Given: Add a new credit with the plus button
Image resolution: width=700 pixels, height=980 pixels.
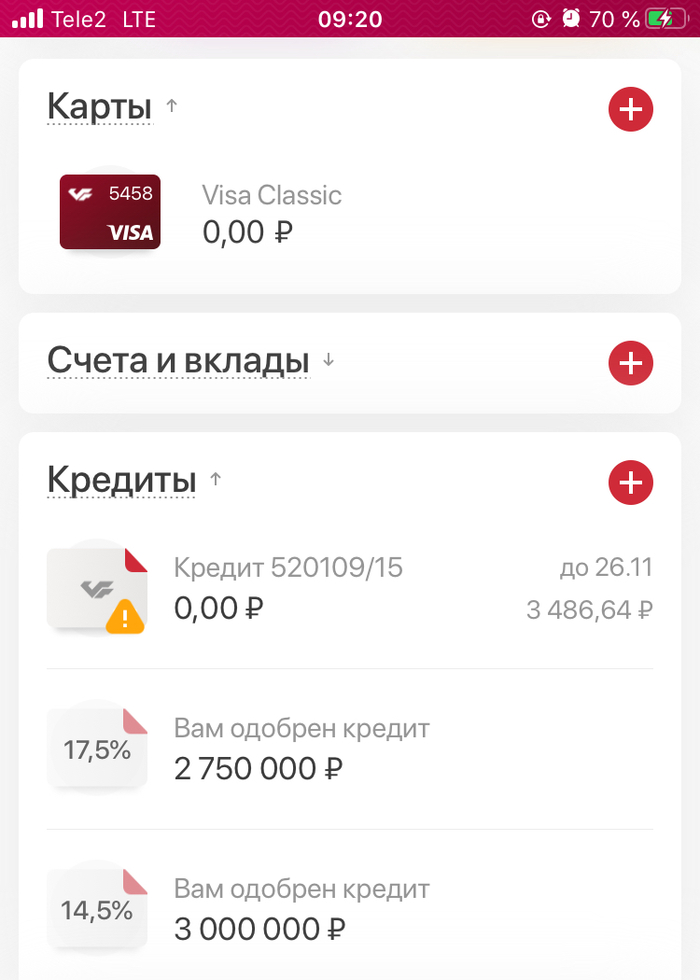Looking at the screenshot, I should tap(630, 483).
